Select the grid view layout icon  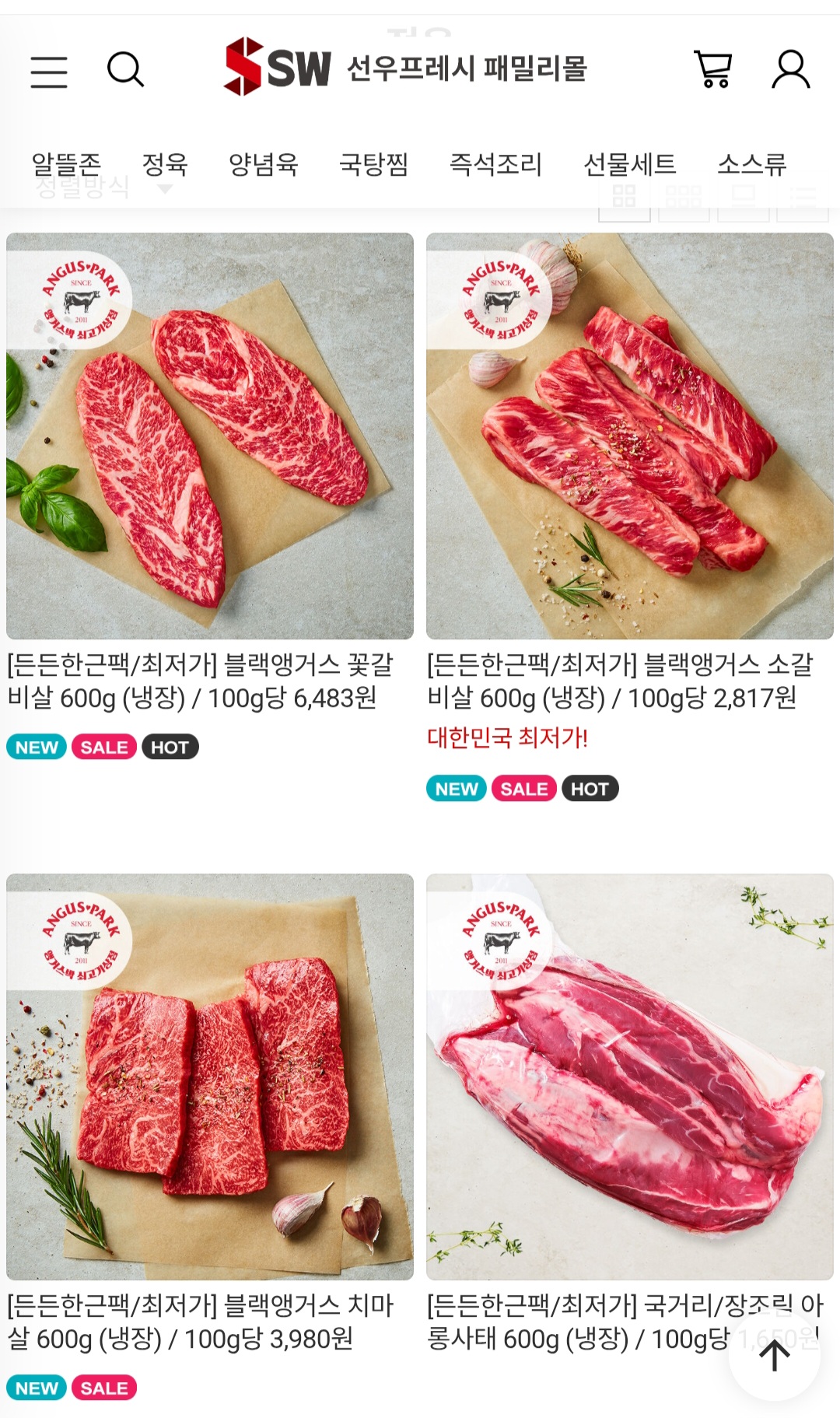click(624, 194)
